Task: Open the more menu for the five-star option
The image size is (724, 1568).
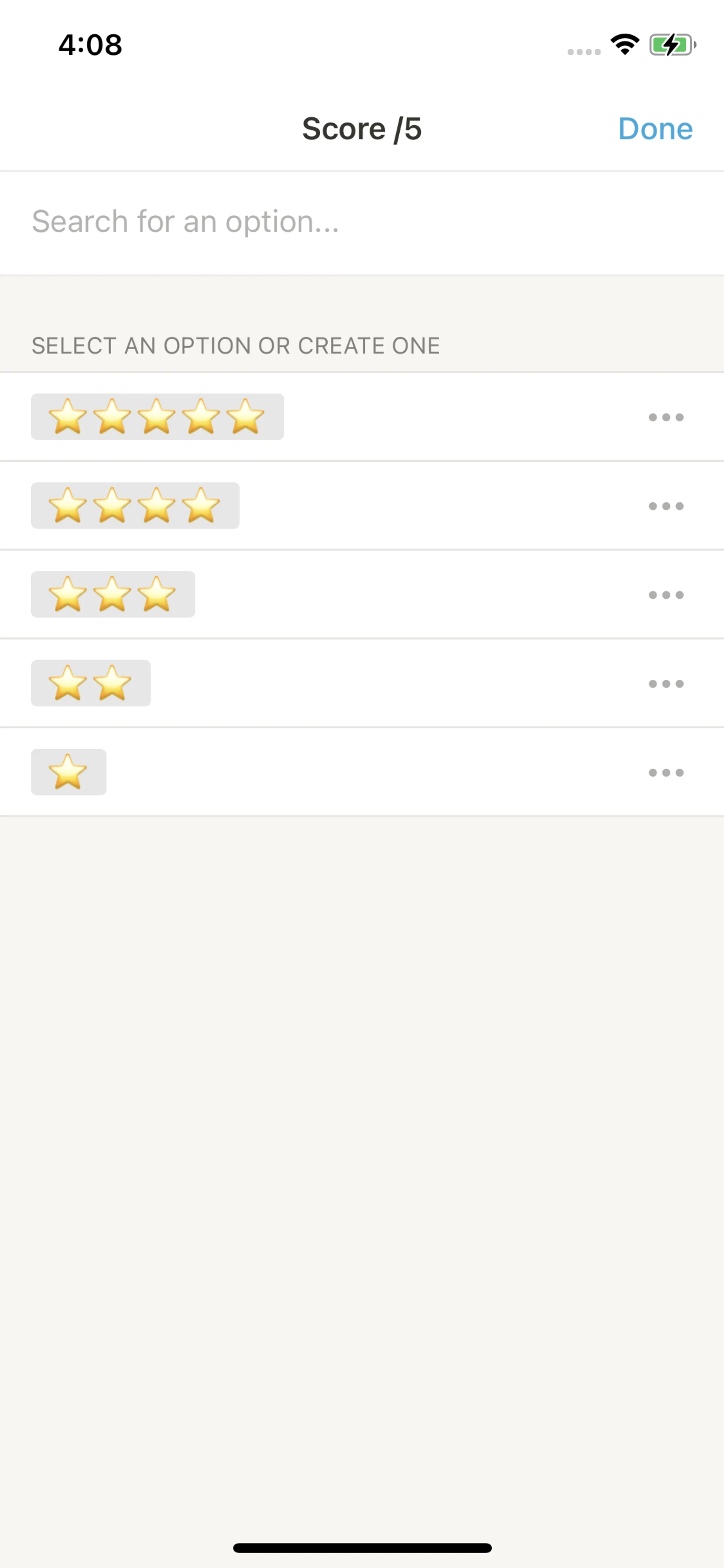Action: [x=666, y=418]
